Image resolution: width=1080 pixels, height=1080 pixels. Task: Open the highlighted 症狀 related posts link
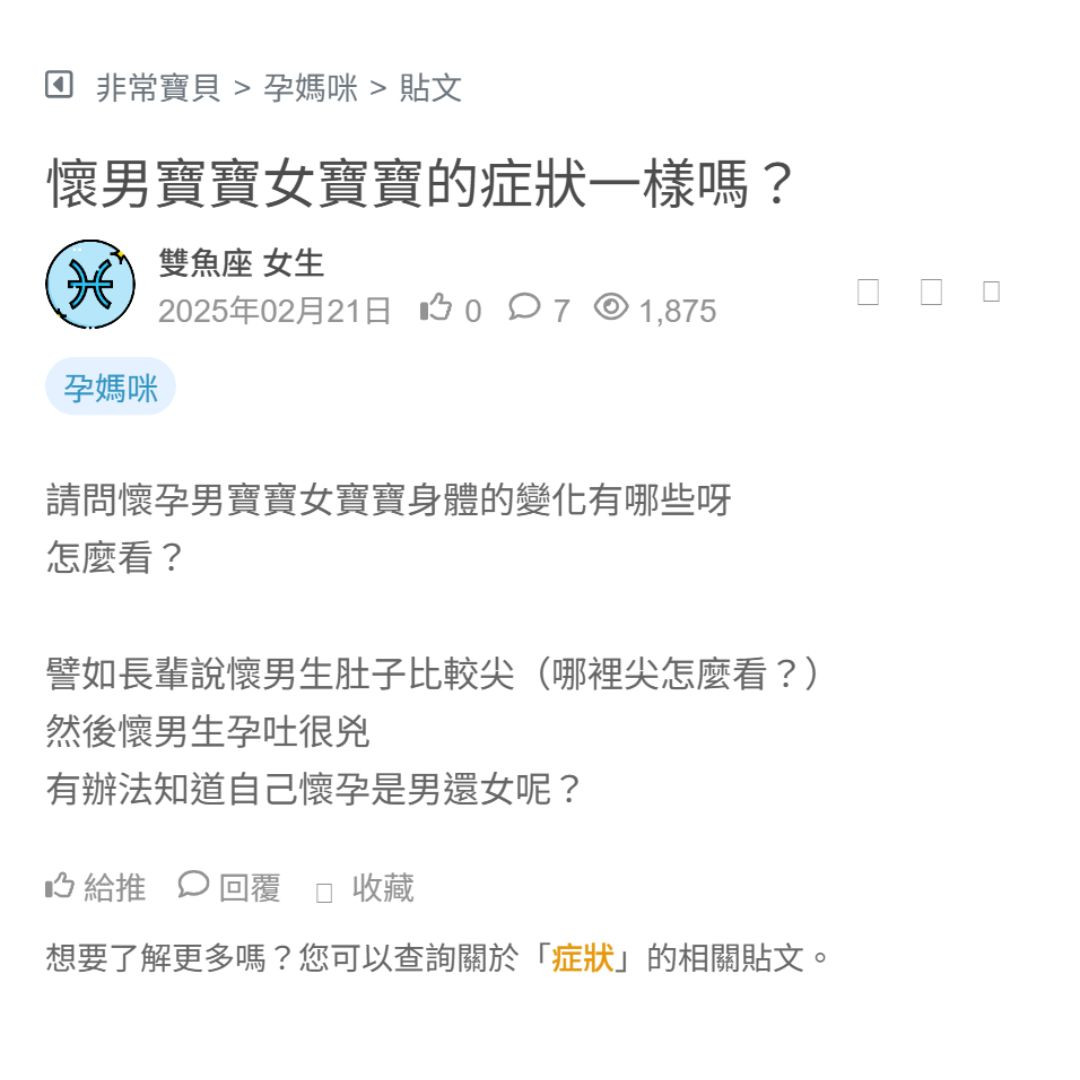click(x=582, y=958)
